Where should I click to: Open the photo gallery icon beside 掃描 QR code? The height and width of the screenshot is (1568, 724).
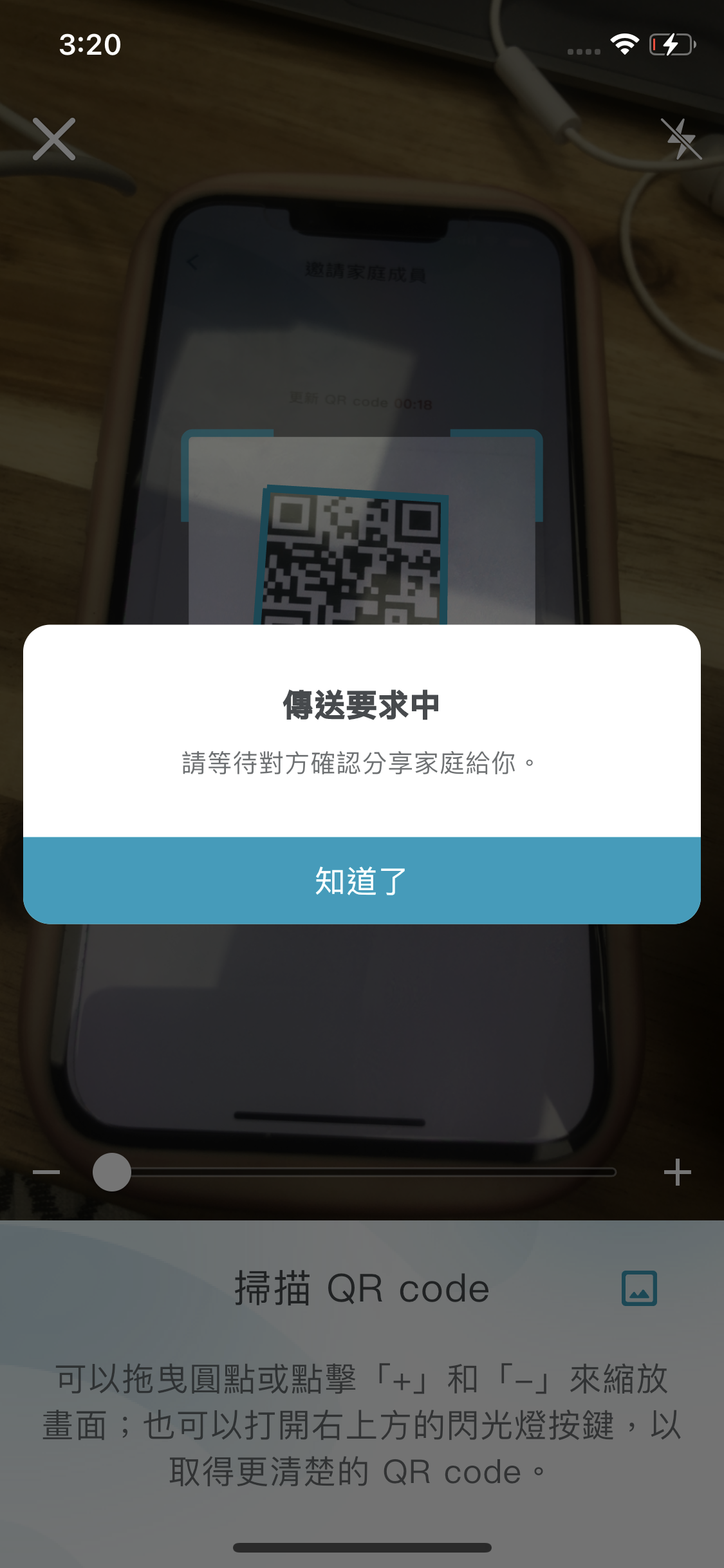639,1288
